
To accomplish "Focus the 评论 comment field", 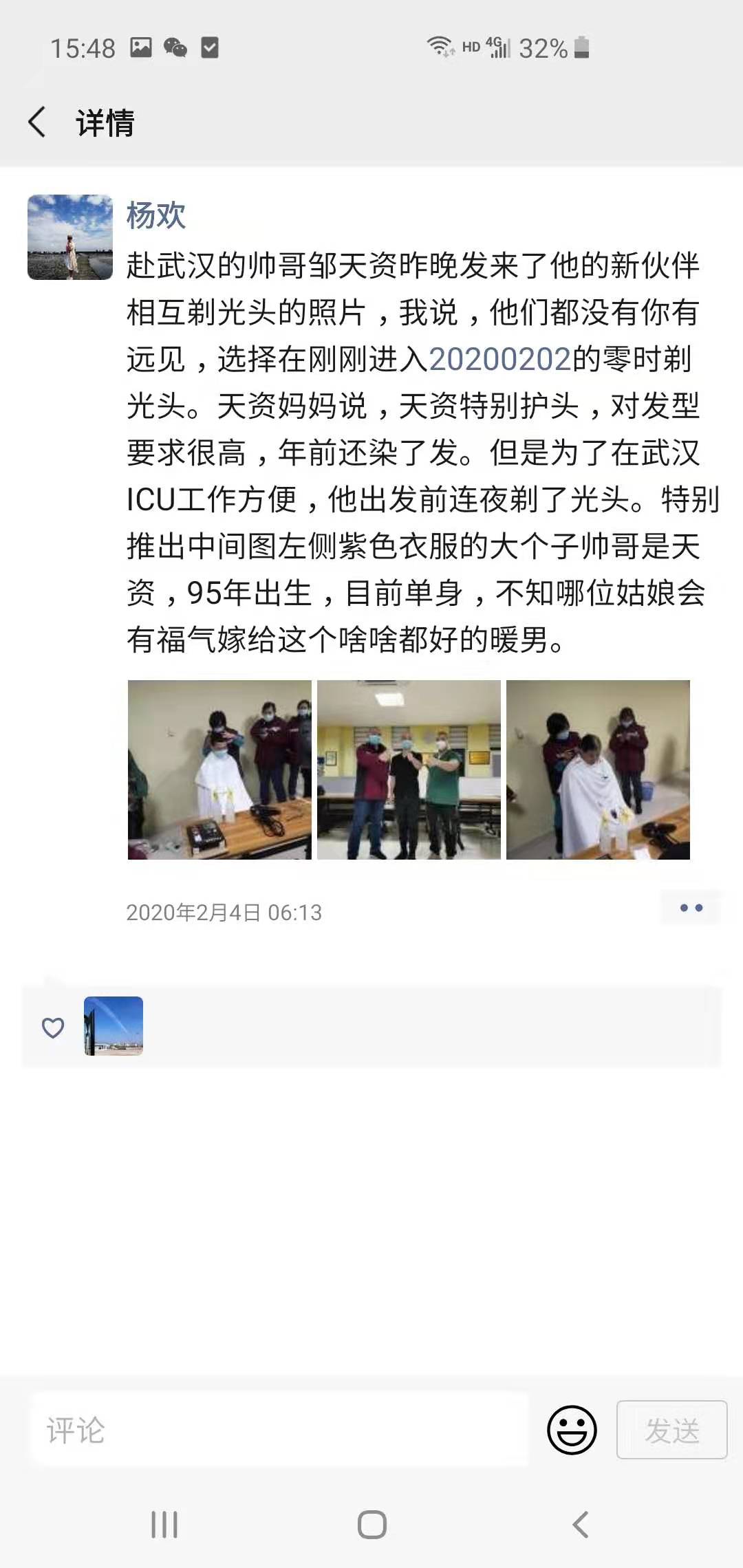I will [279, 1430].
